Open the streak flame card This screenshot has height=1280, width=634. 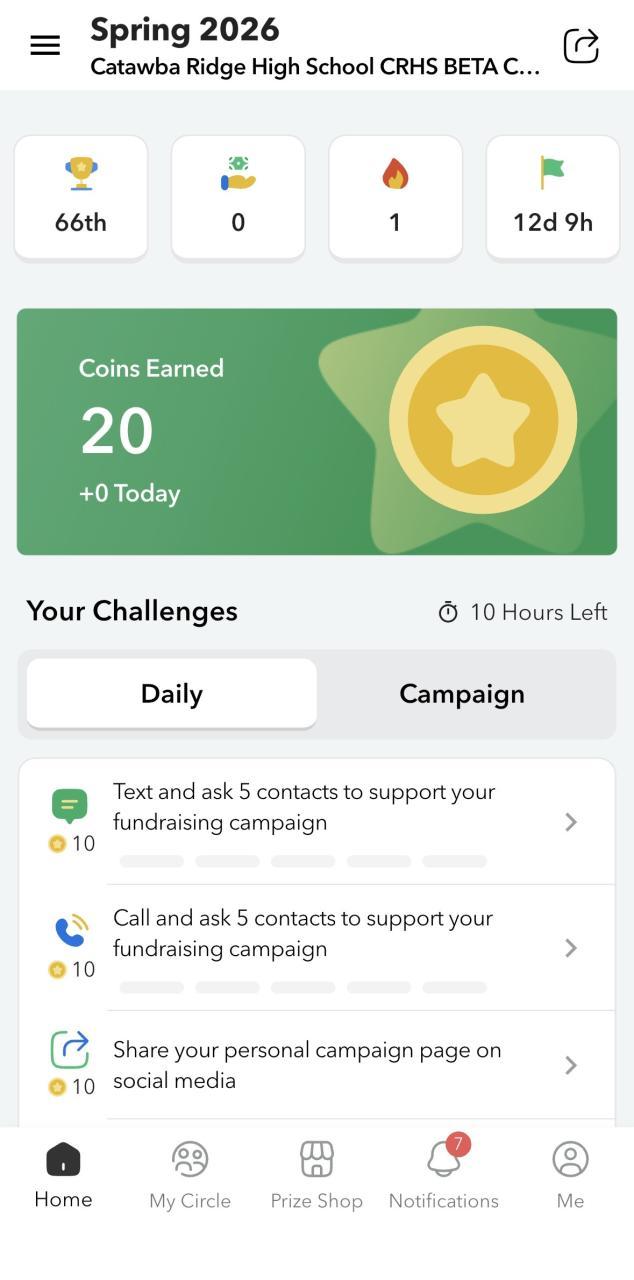coord(395,197)
